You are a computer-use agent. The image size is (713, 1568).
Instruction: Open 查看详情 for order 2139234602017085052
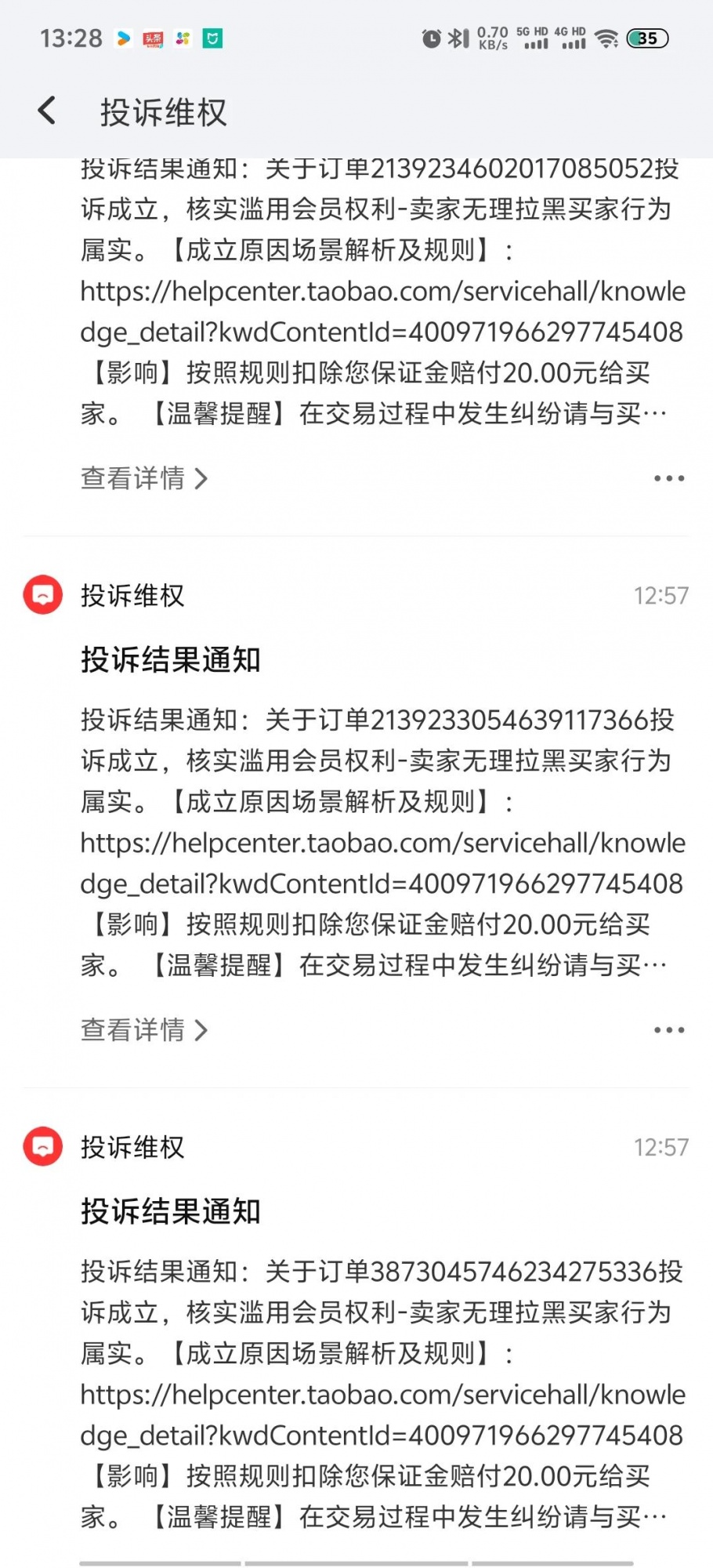[144, 478]
